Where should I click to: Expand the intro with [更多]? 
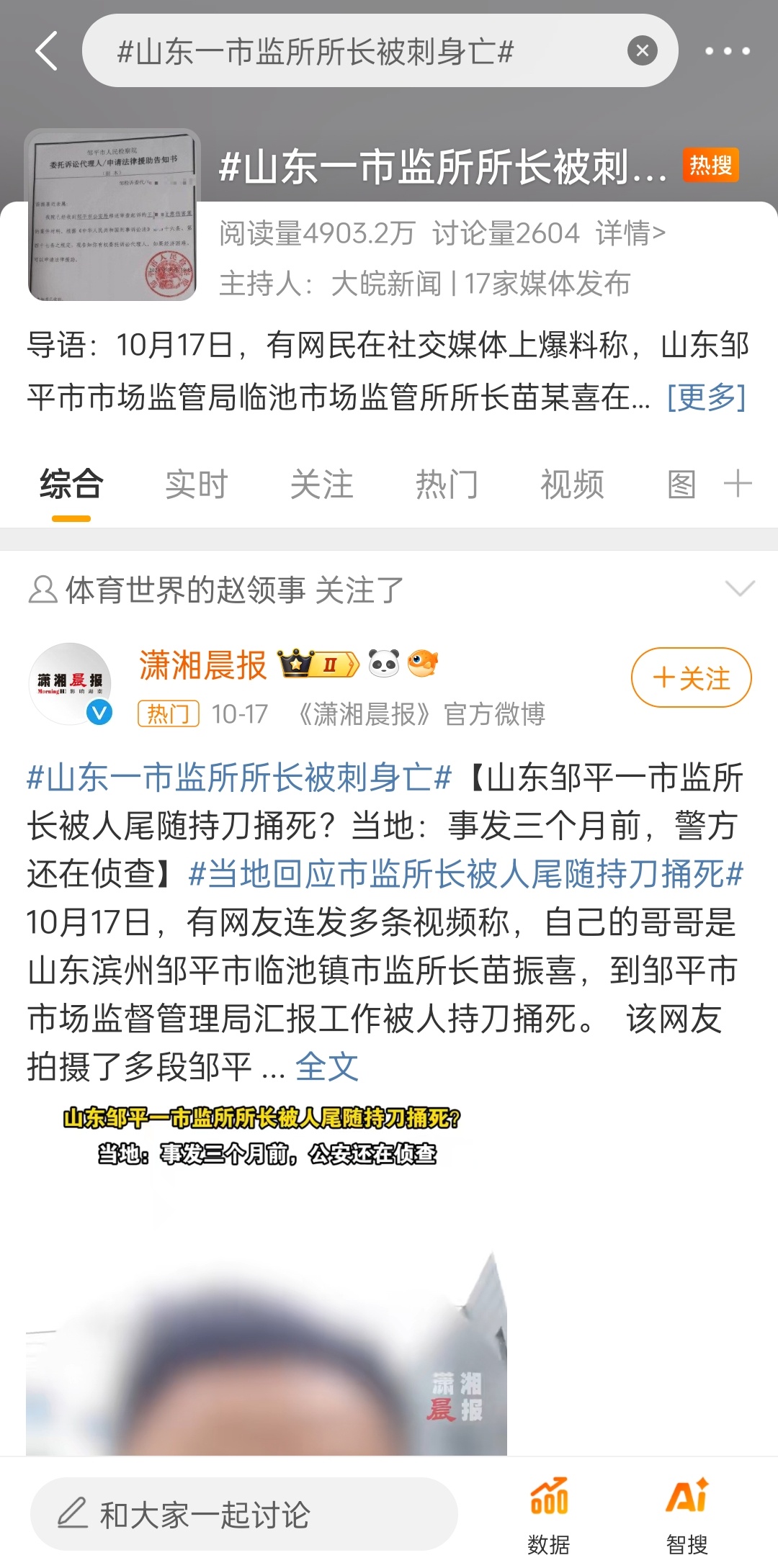pyautogui.click(x=706, y=397)
